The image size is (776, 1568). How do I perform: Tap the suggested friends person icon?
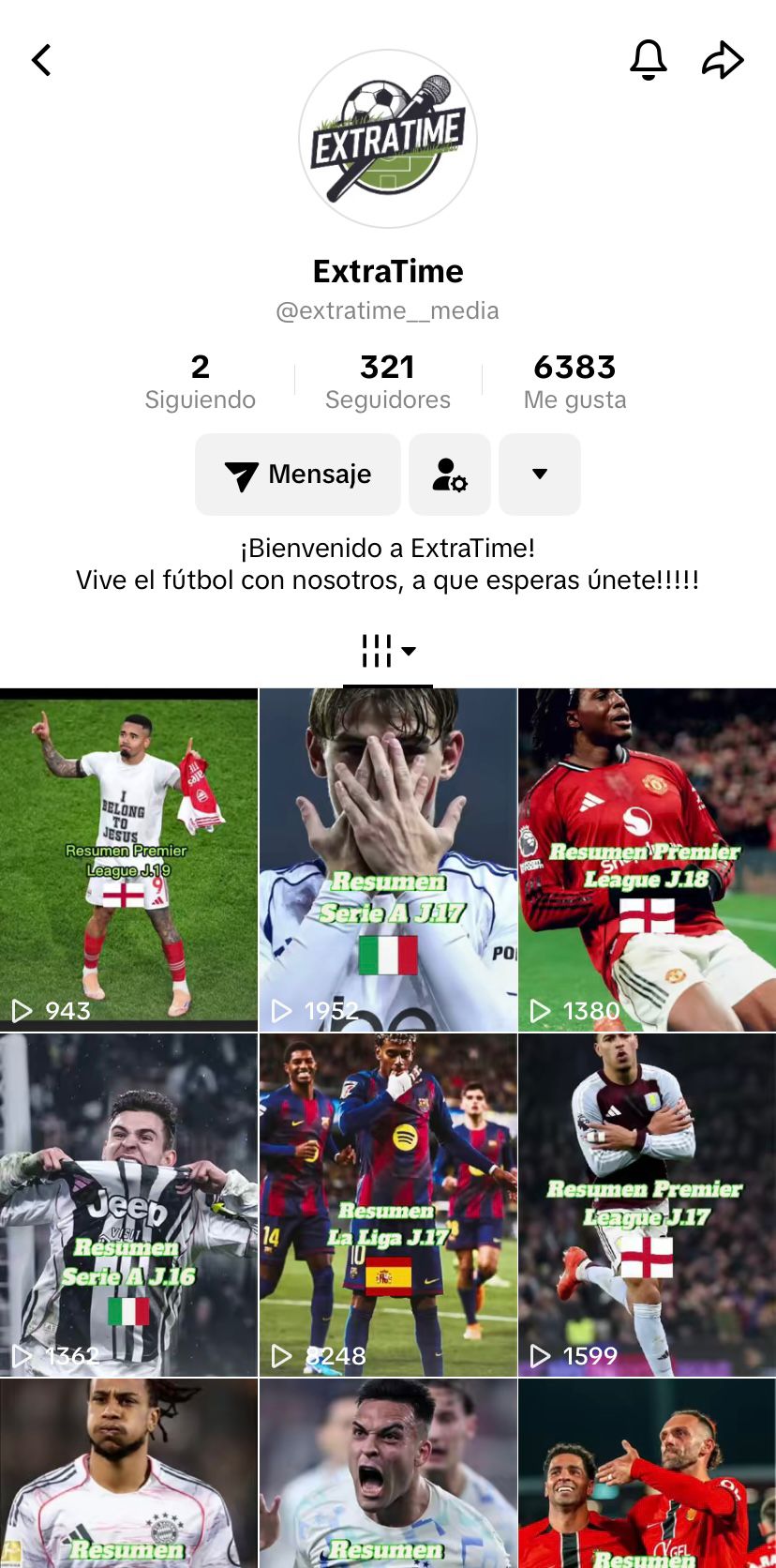[449, 475]
